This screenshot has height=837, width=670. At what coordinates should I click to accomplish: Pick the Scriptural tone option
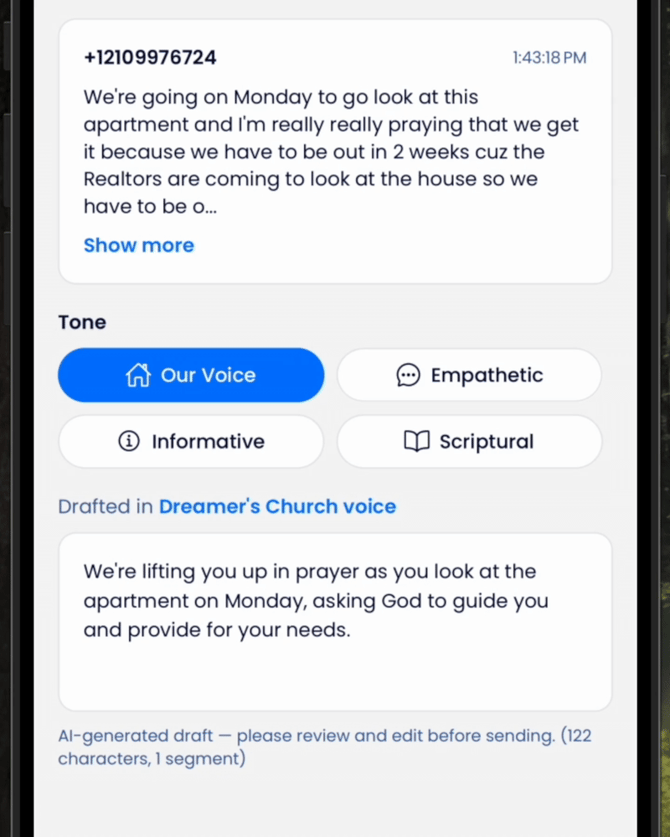point(469,441)
